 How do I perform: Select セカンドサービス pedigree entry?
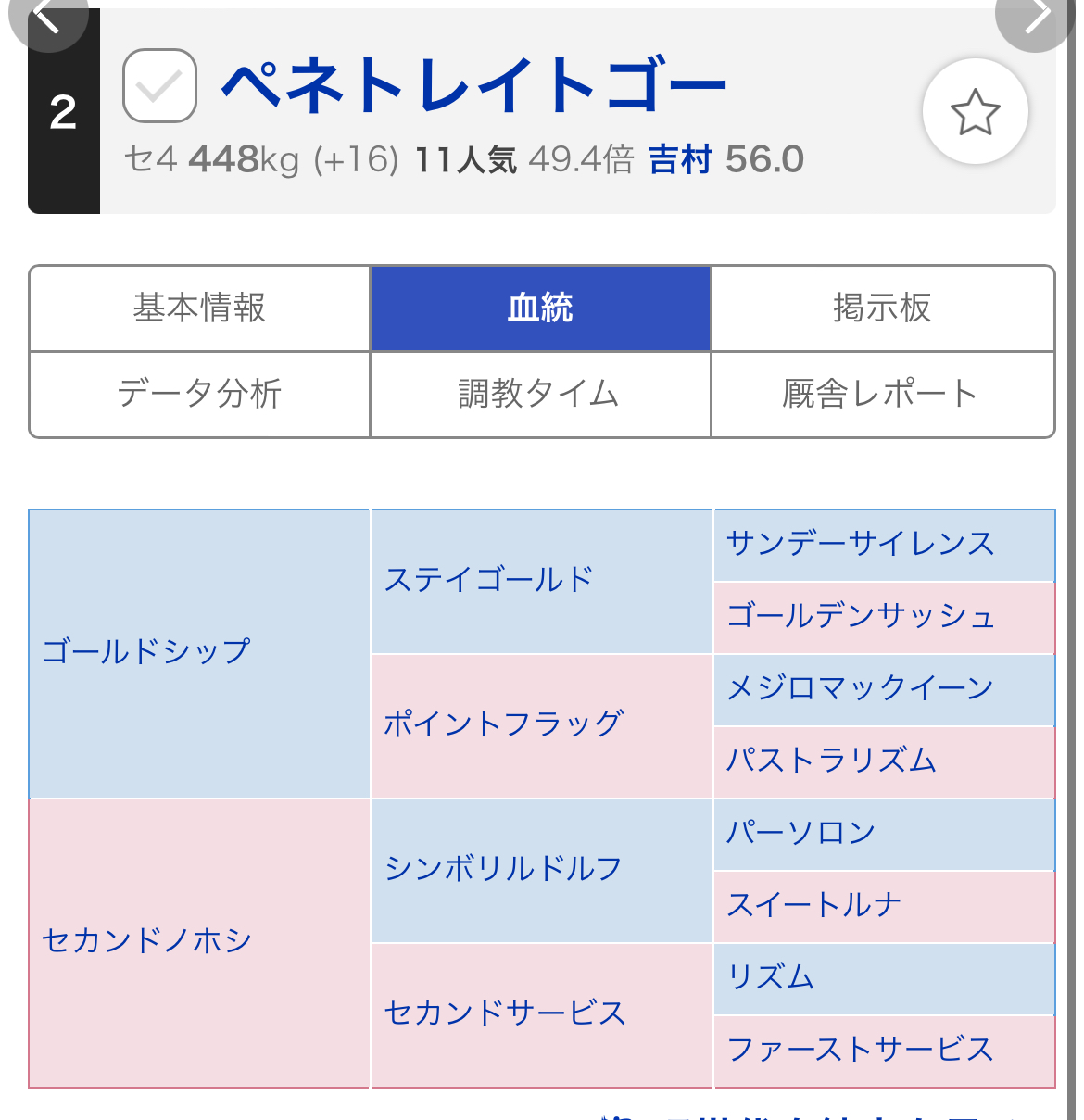505,1013
